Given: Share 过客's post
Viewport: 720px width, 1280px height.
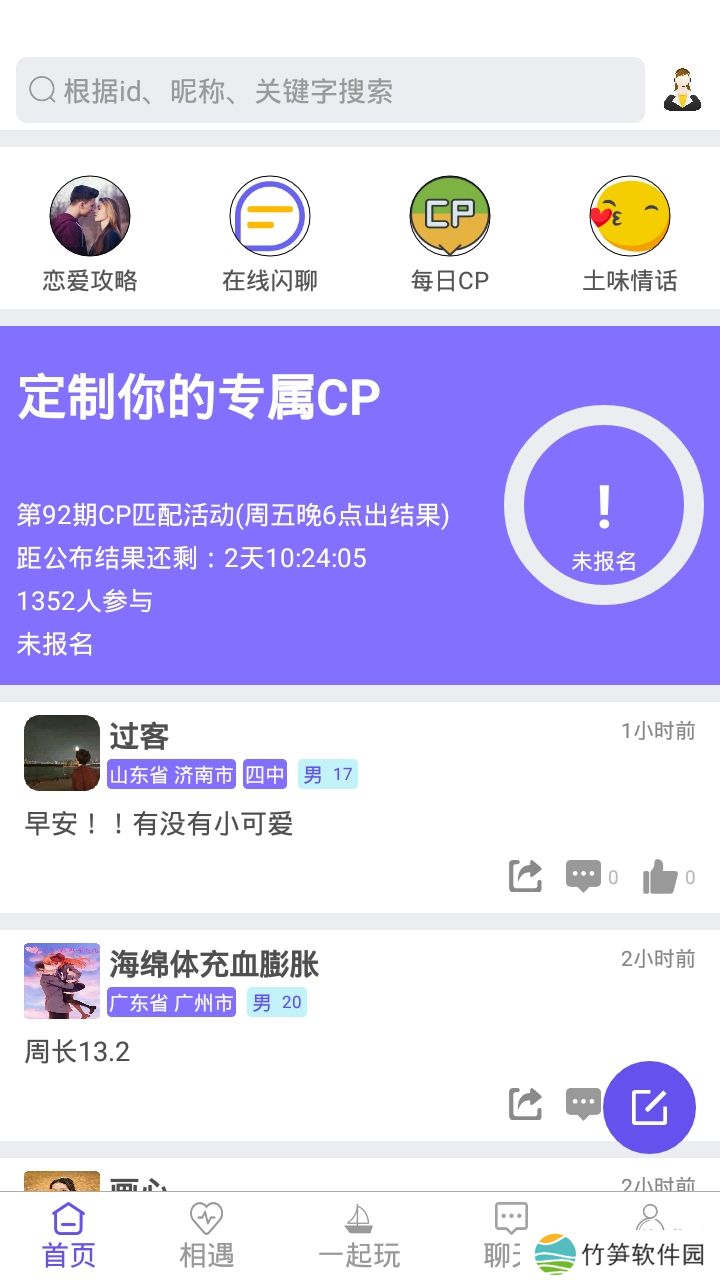Looking at the screenshot, I should (526, 877).
